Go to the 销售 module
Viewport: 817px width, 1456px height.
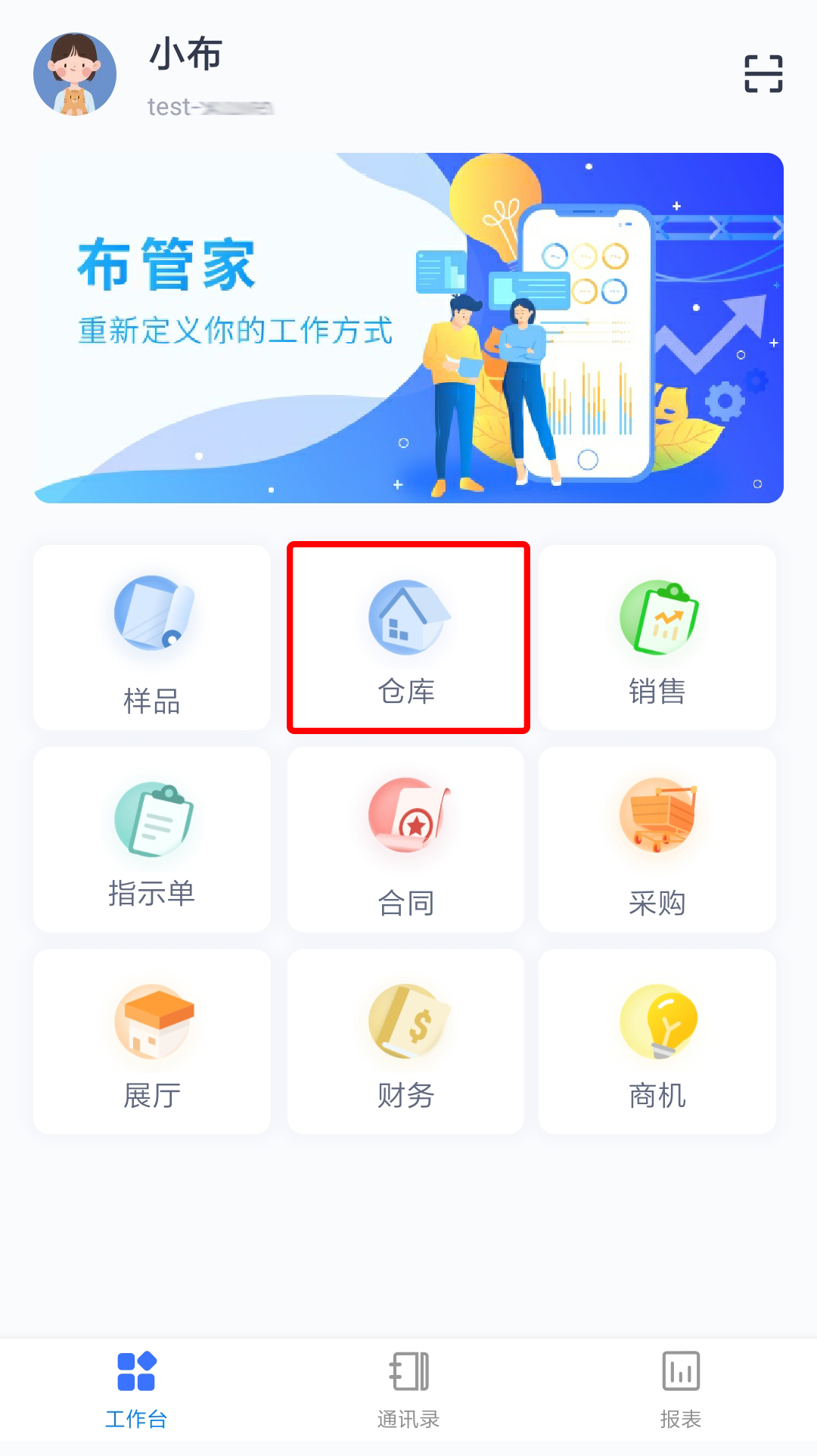[657, 637]
